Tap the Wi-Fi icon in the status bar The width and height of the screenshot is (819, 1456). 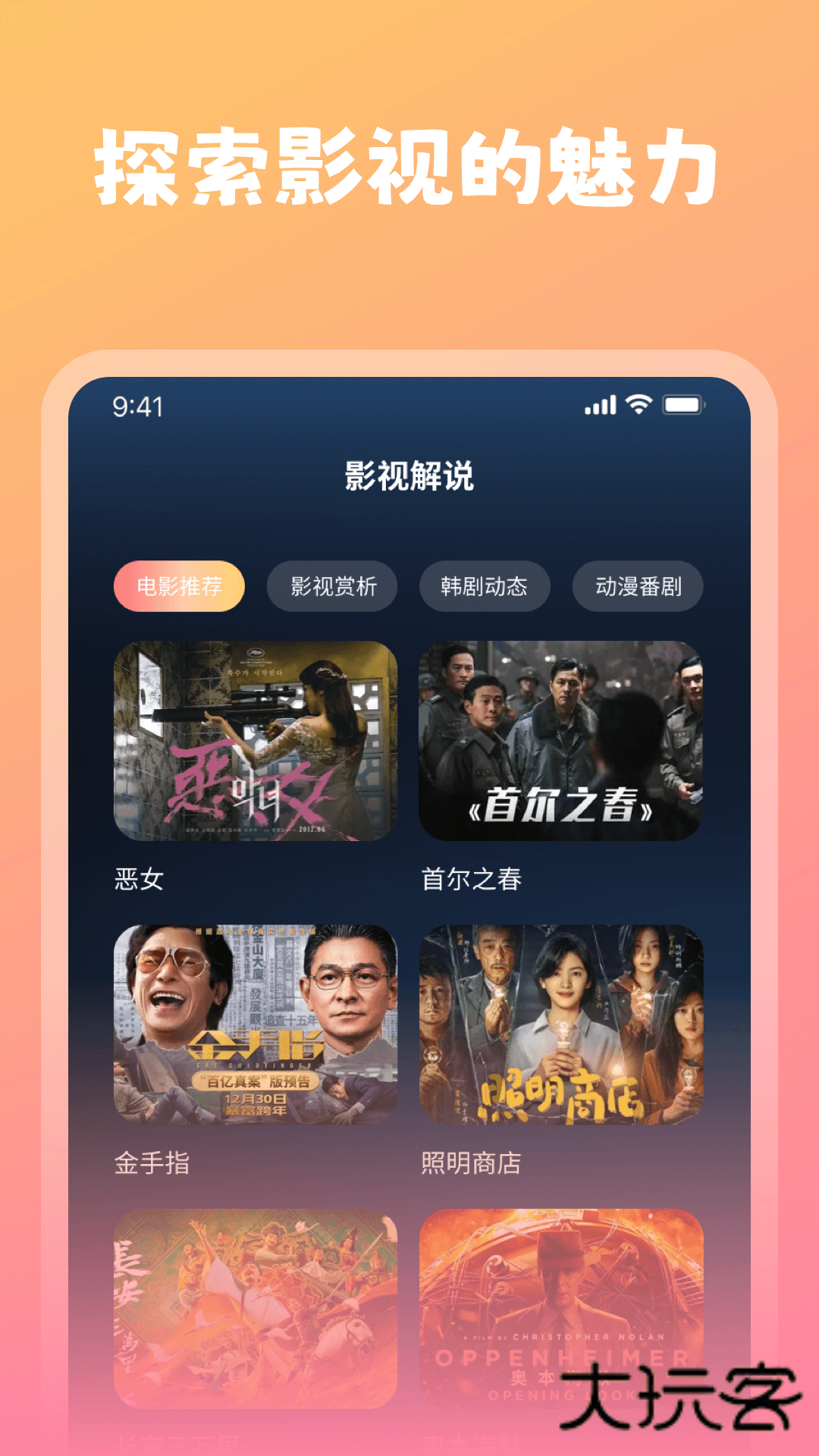[639, 406]
